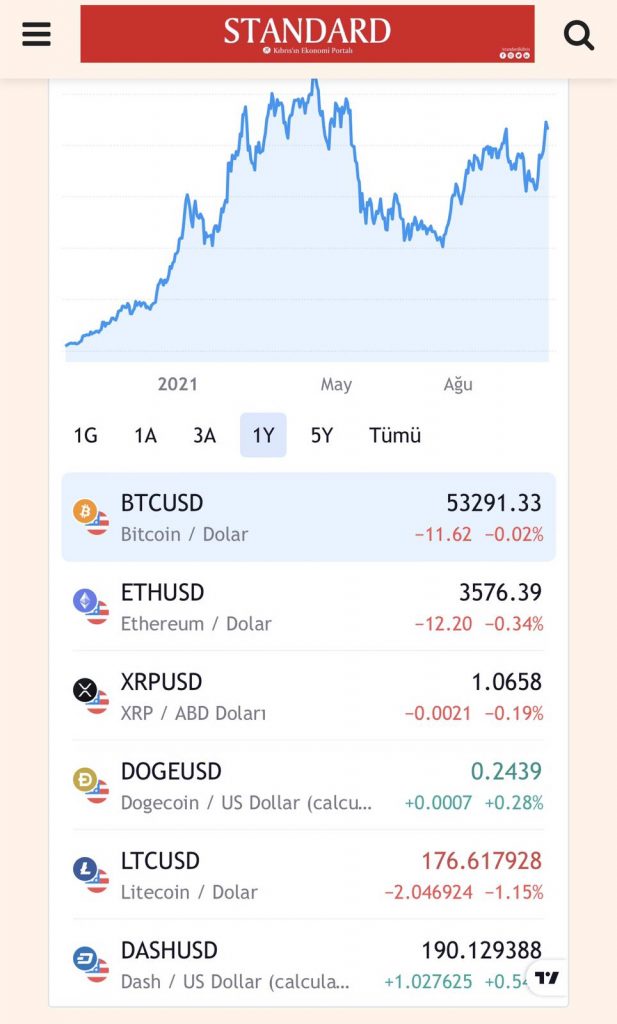
Task: Open the hamburger menu
Action: (x=36, y=35)
